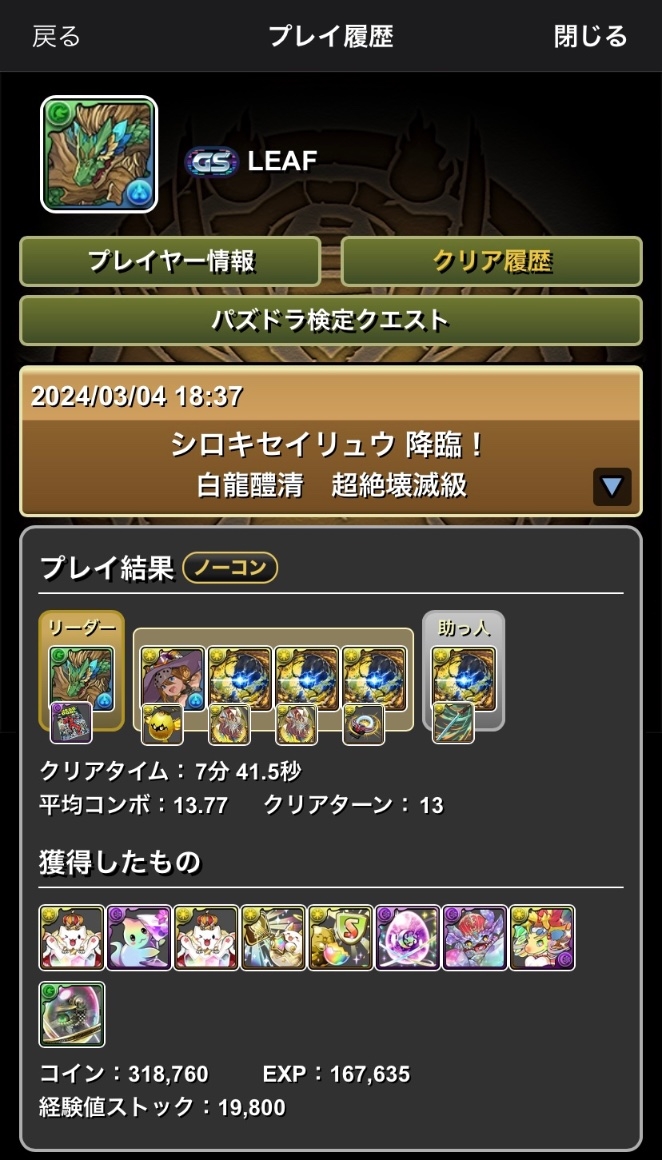Close the play history with 閉じる
This screenshot has height=1160, width=662.
(x=590, y=37)
